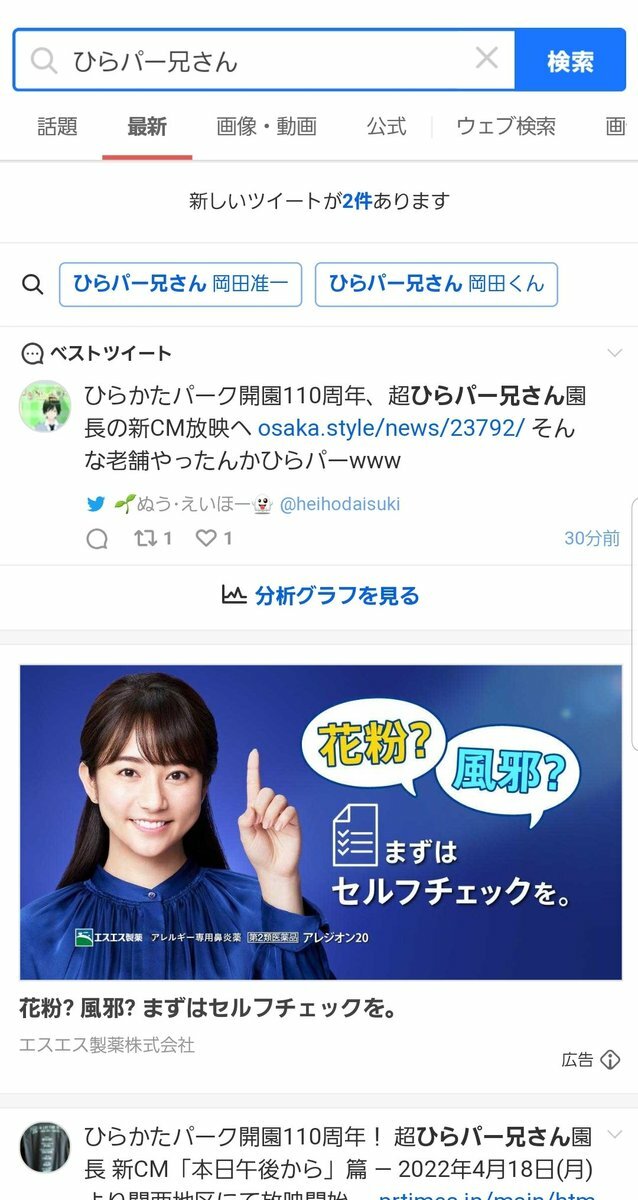The height and width of the screenshot is (1200, 638).
Task: Select suggestion ひらパー兄さん 岡田准一
Action: [180, 285]
